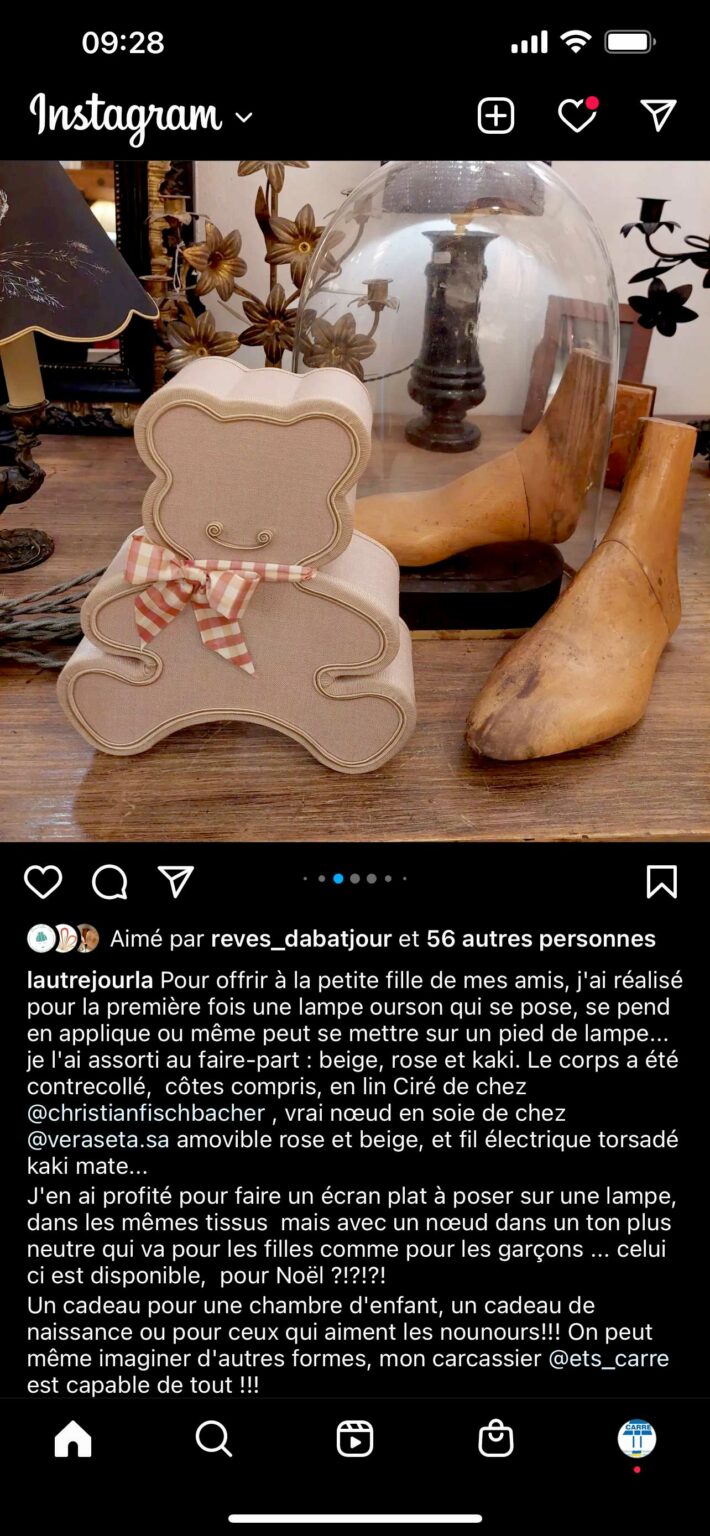
Task: Comment on the teddy bear lamp post
Action: [110, 882]
